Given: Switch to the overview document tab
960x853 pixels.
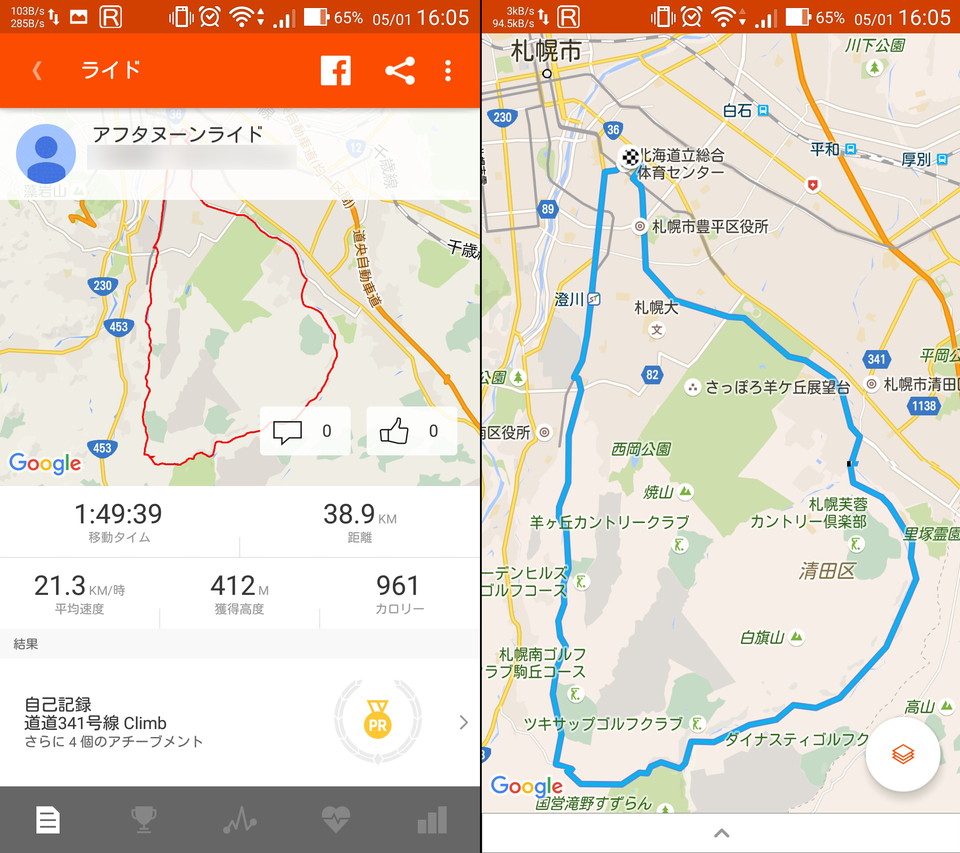Looking at the screenshot, I should (48, 820).
